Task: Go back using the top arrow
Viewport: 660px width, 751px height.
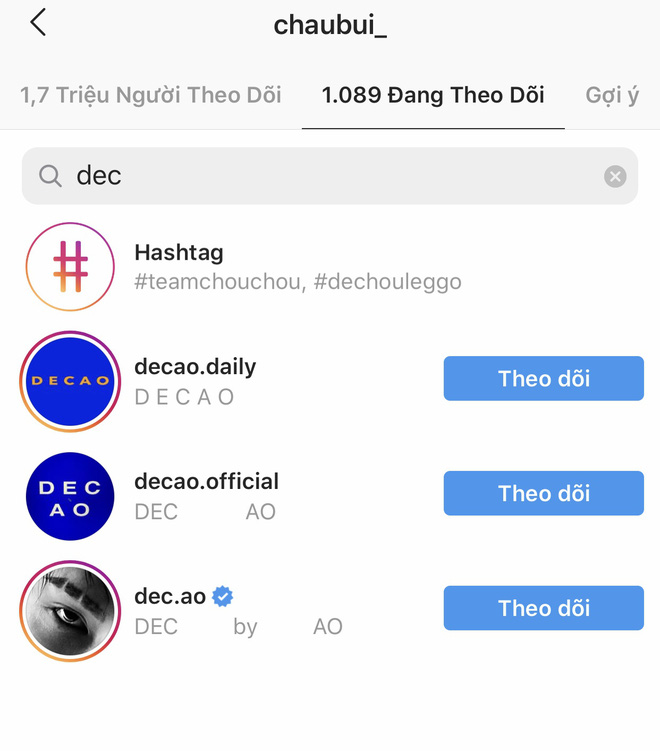Action: point(38,23)
